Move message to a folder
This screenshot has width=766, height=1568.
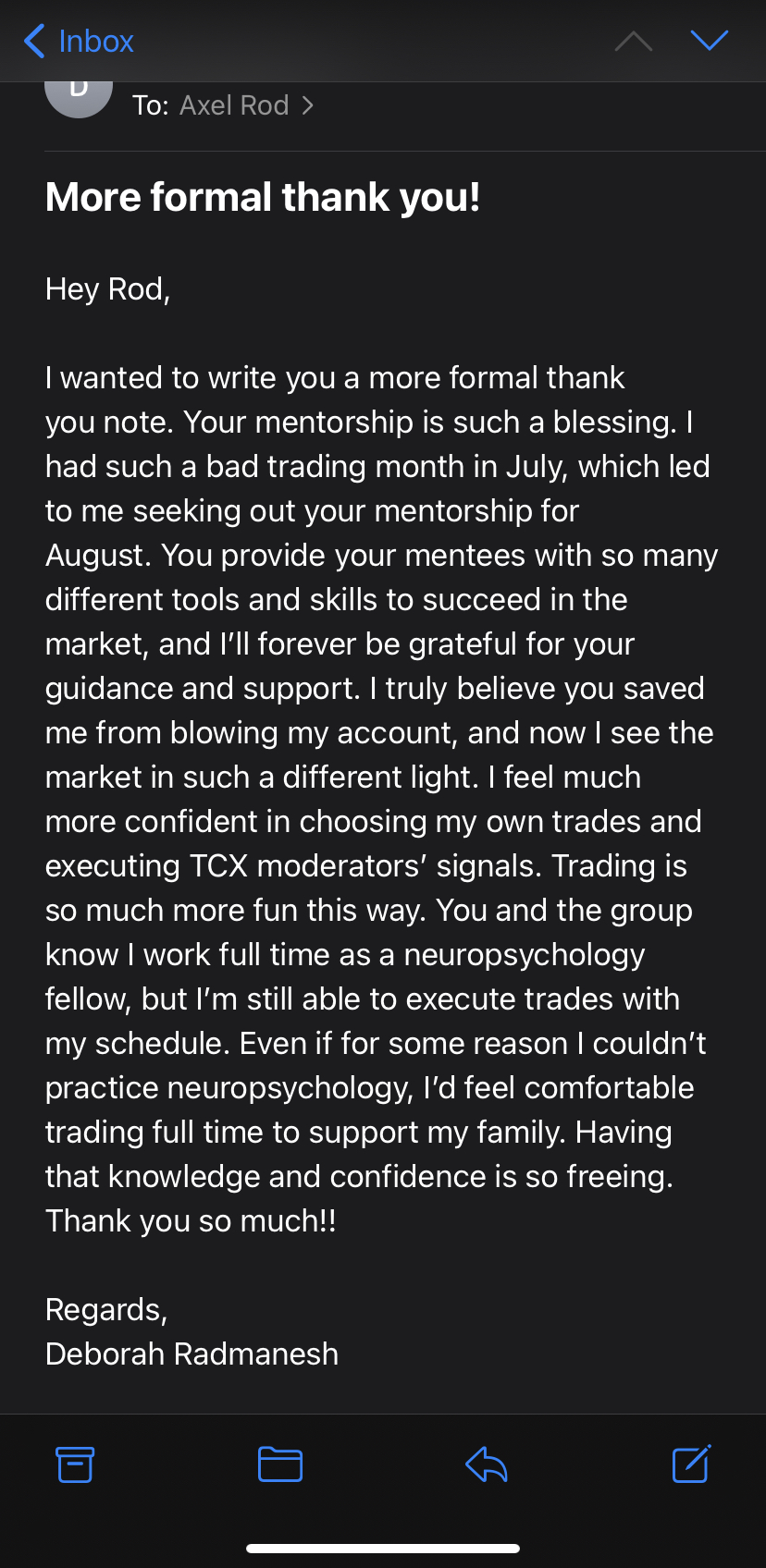point(280,1464)
